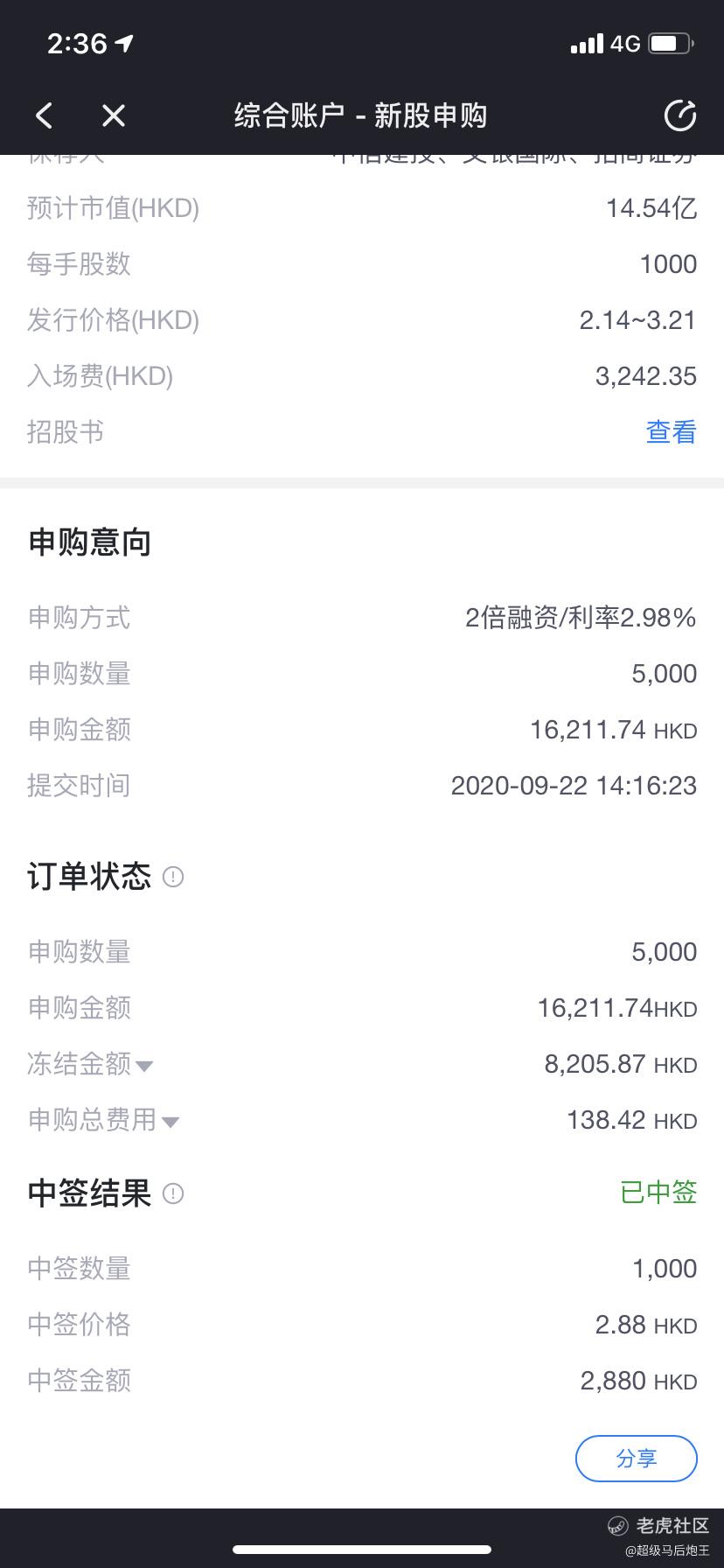Open the info icon beside 中签结果

(x=173, y=1193)
